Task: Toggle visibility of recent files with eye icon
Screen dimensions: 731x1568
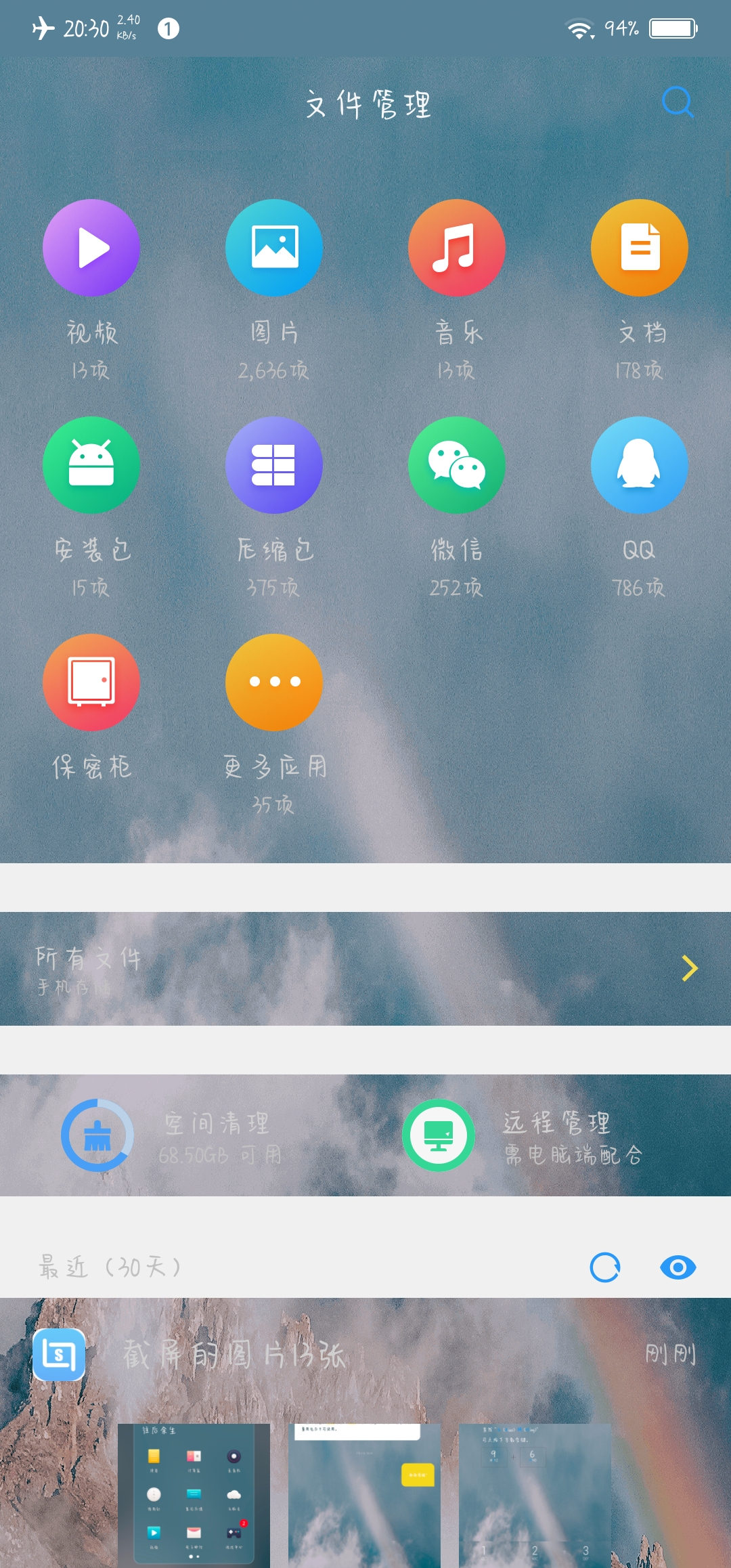Action: click(x=678, y=1267)
